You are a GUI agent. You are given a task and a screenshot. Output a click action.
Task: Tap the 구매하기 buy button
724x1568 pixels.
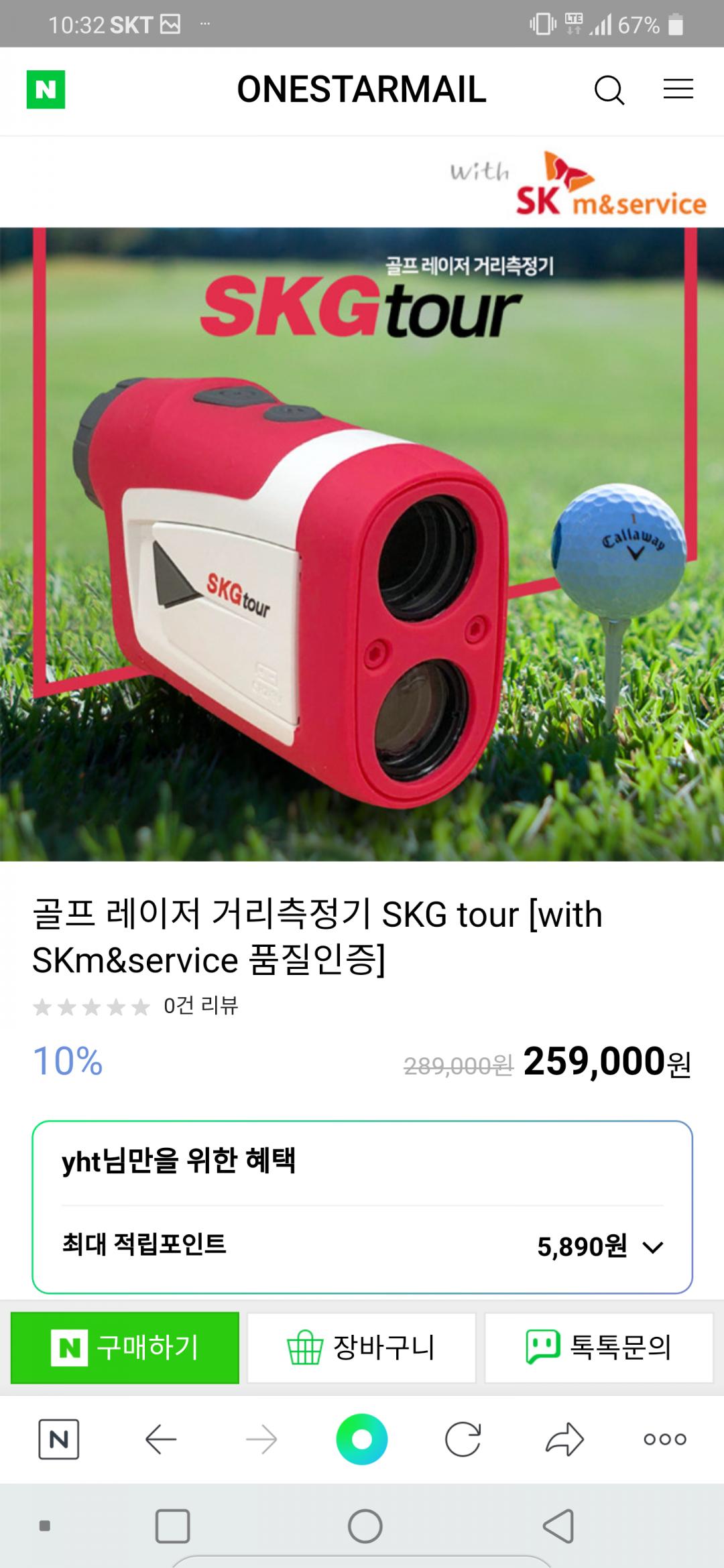pos(125,1347)
